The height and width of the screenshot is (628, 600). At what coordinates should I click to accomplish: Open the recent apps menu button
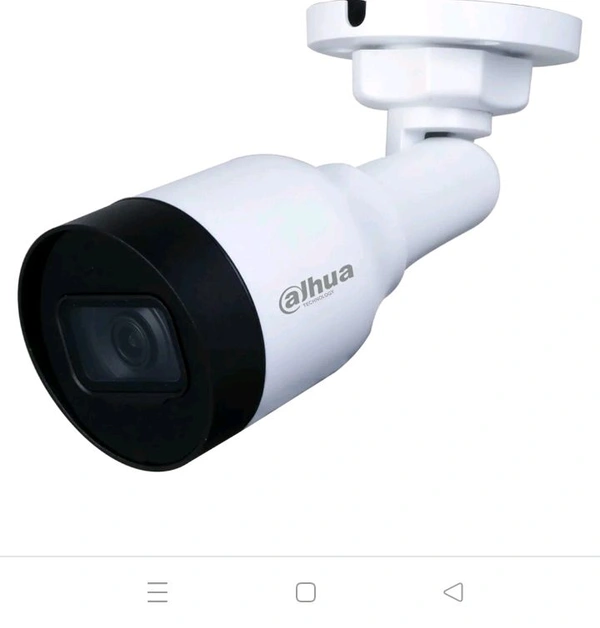coord(157,592)
